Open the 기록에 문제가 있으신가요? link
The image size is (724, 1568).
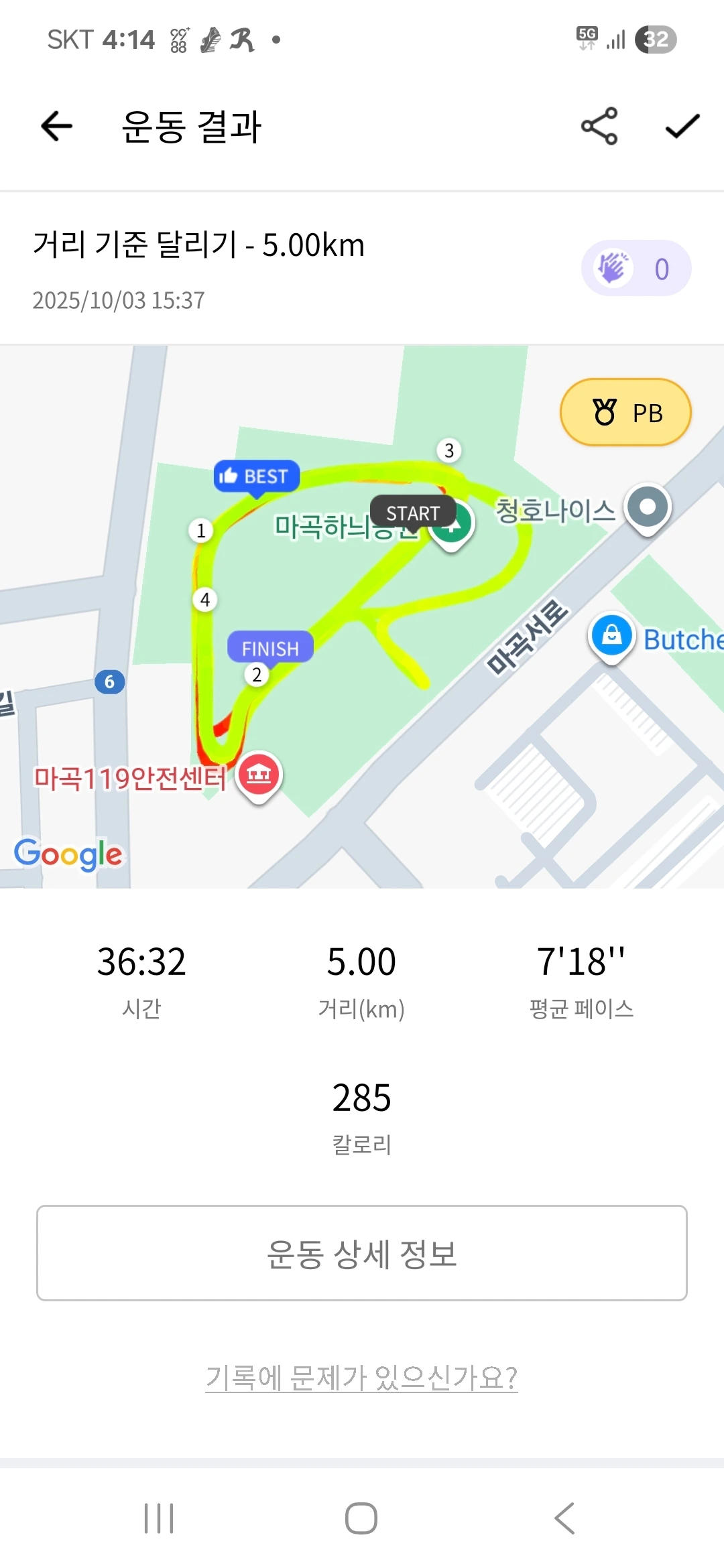tap(361, 1378)
